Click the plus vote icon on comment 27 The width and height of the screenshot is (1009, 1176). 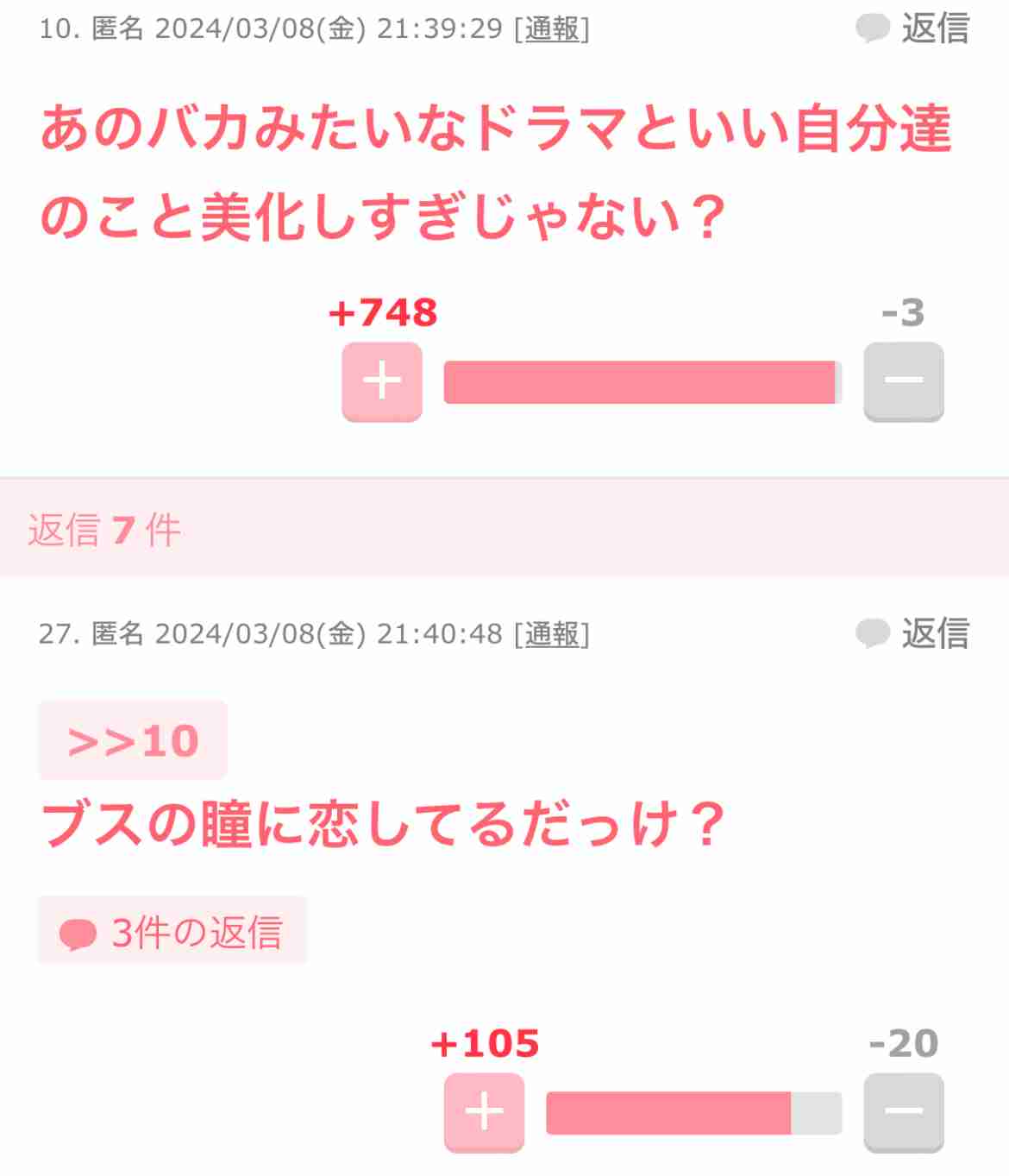click(483, 1113)
